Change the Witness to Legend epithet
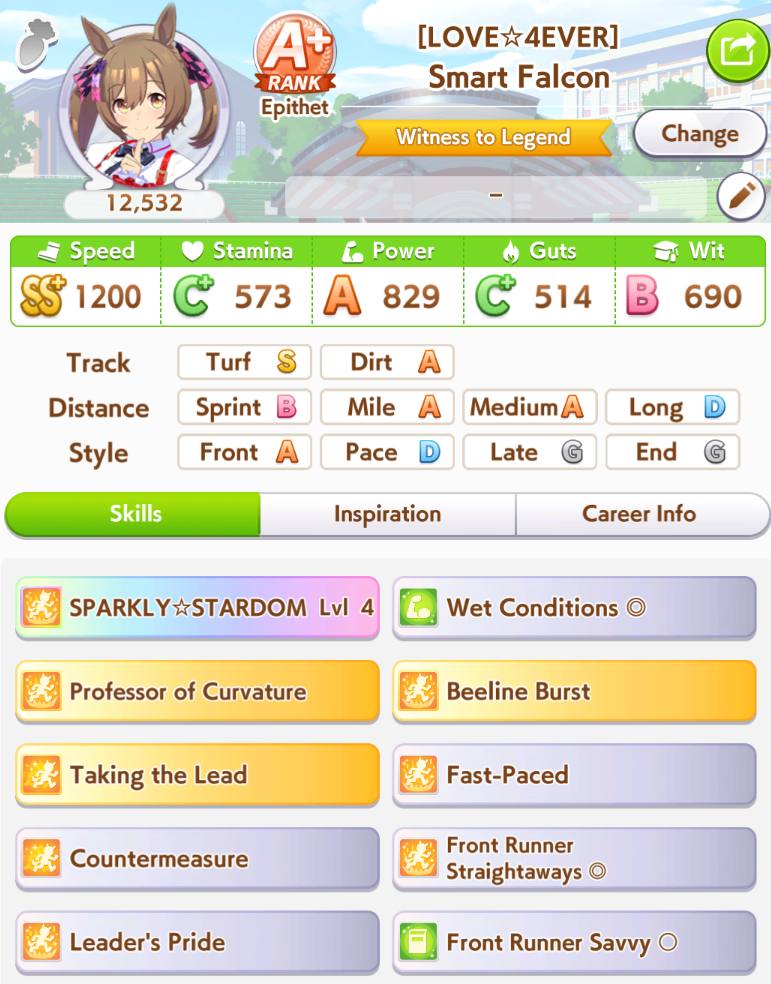771x984 pixels. (x=699, y=134)
